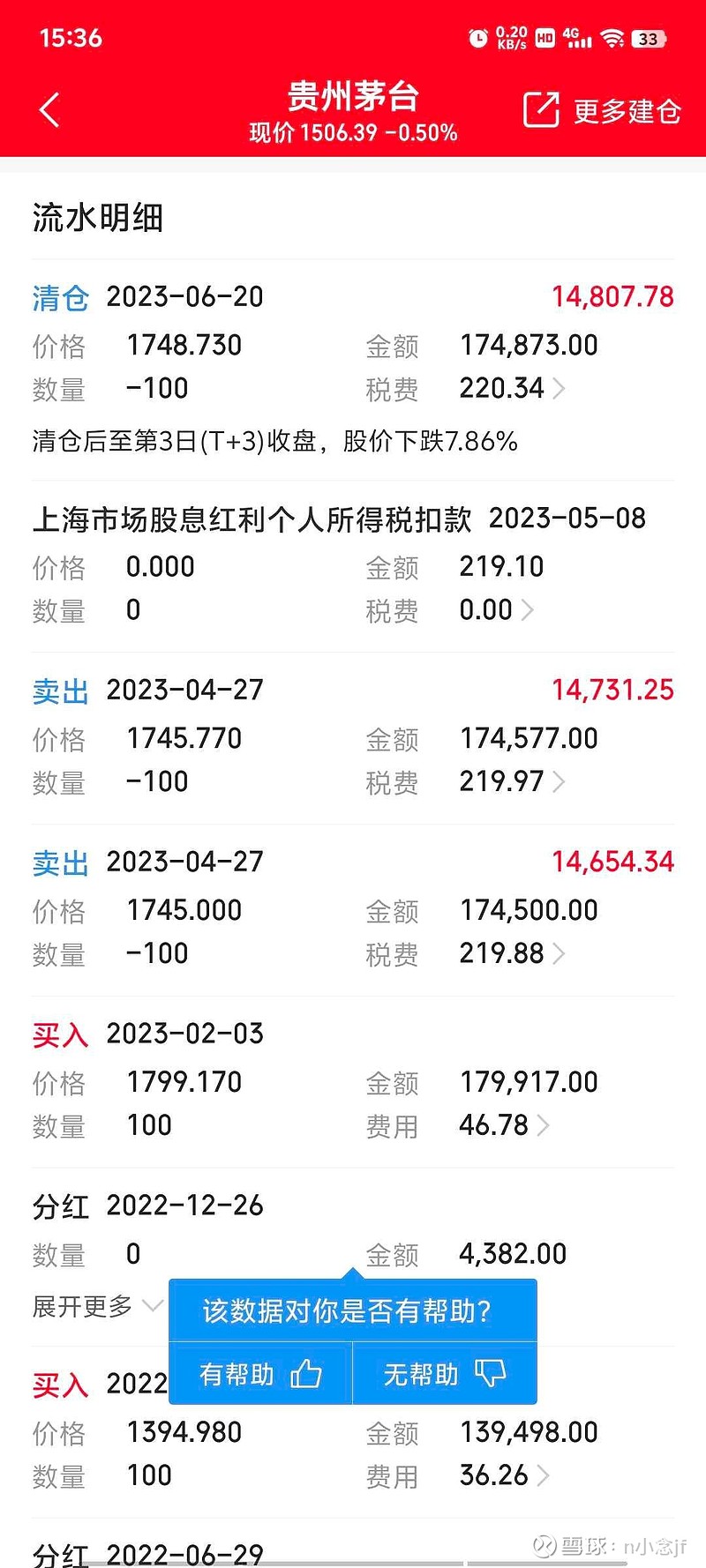Tap the alarm clock icon in status bar

pyautogui.click(x=477, y=37)
